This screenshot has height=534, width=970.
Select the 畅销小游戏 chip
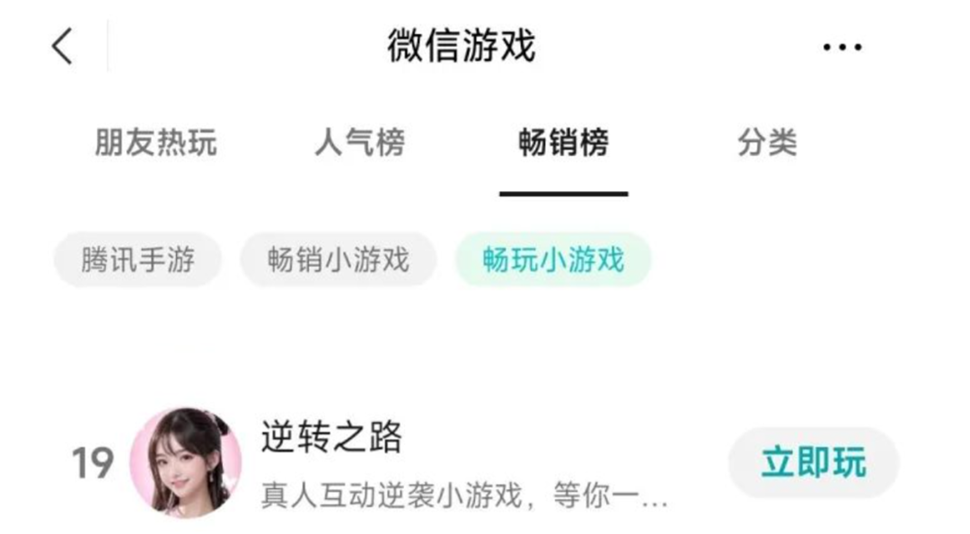click(x=338, y=260)
